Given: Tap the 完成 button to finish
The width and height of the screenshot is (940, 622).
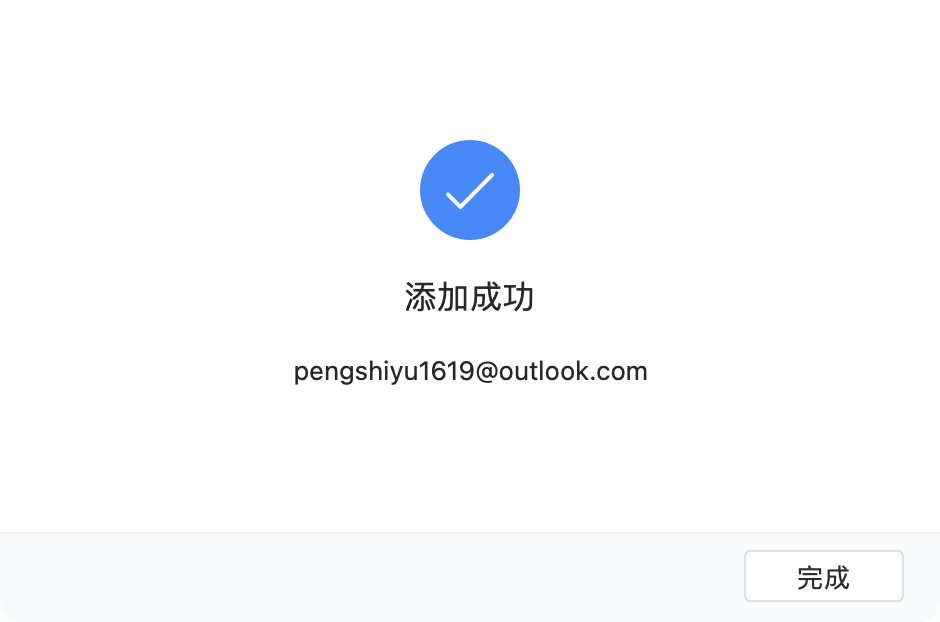Looking at the screenshot, I should pos(823,577).
